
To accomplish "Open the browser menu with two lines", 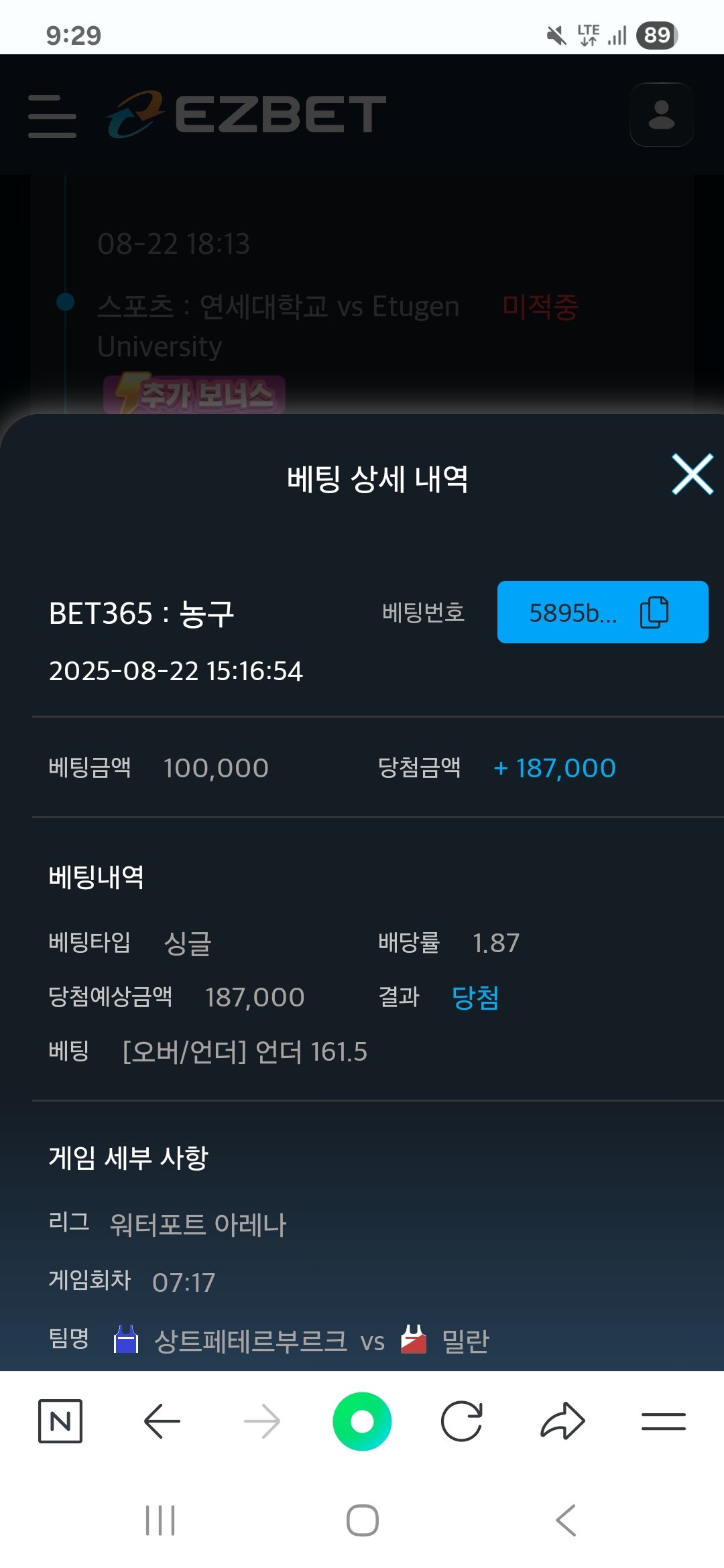I will pyautogui.click(x=663, y=1421).
